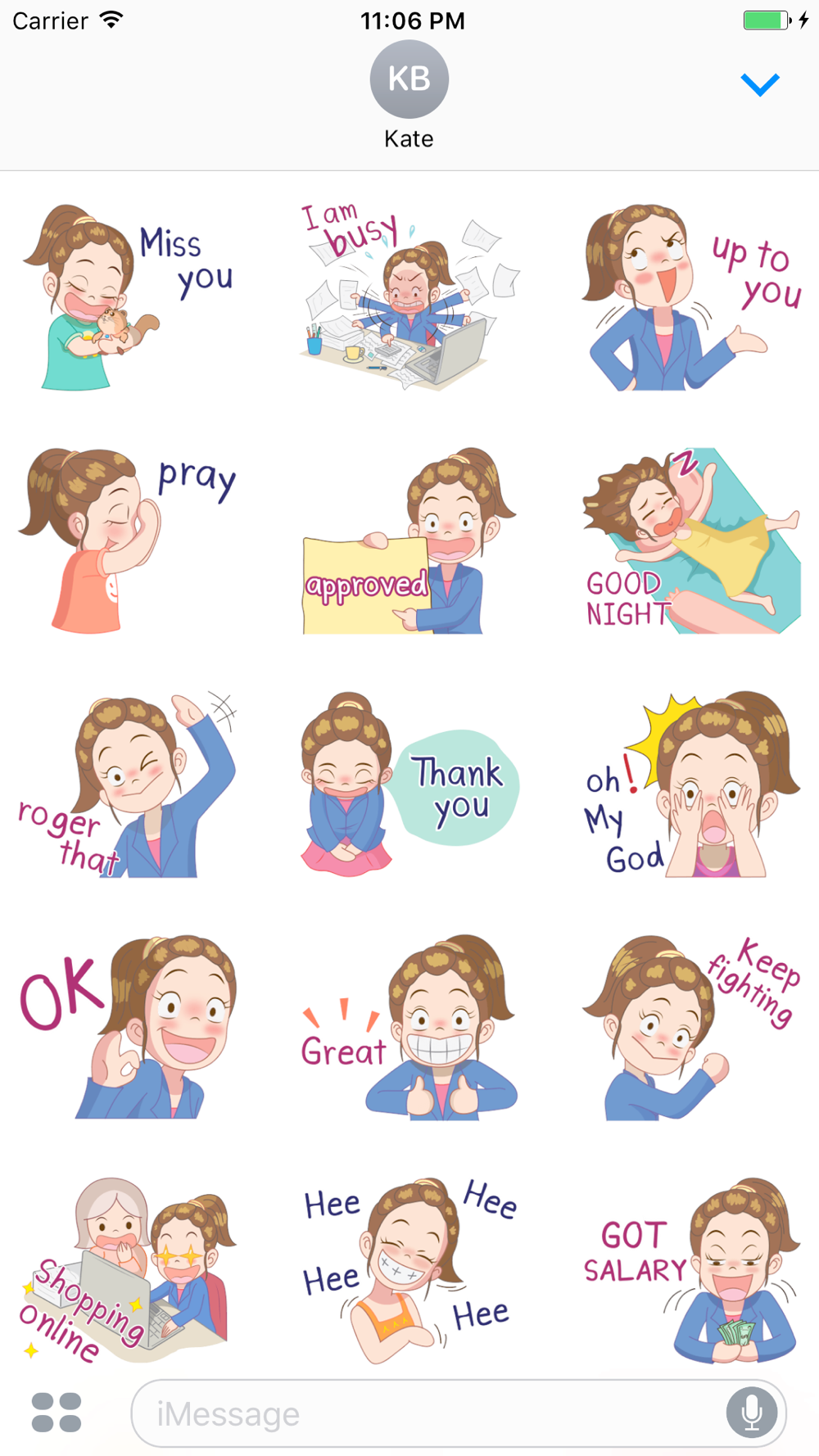
Task: Pick the 'oh! My God' sticker
Action: tap(691, 785)
